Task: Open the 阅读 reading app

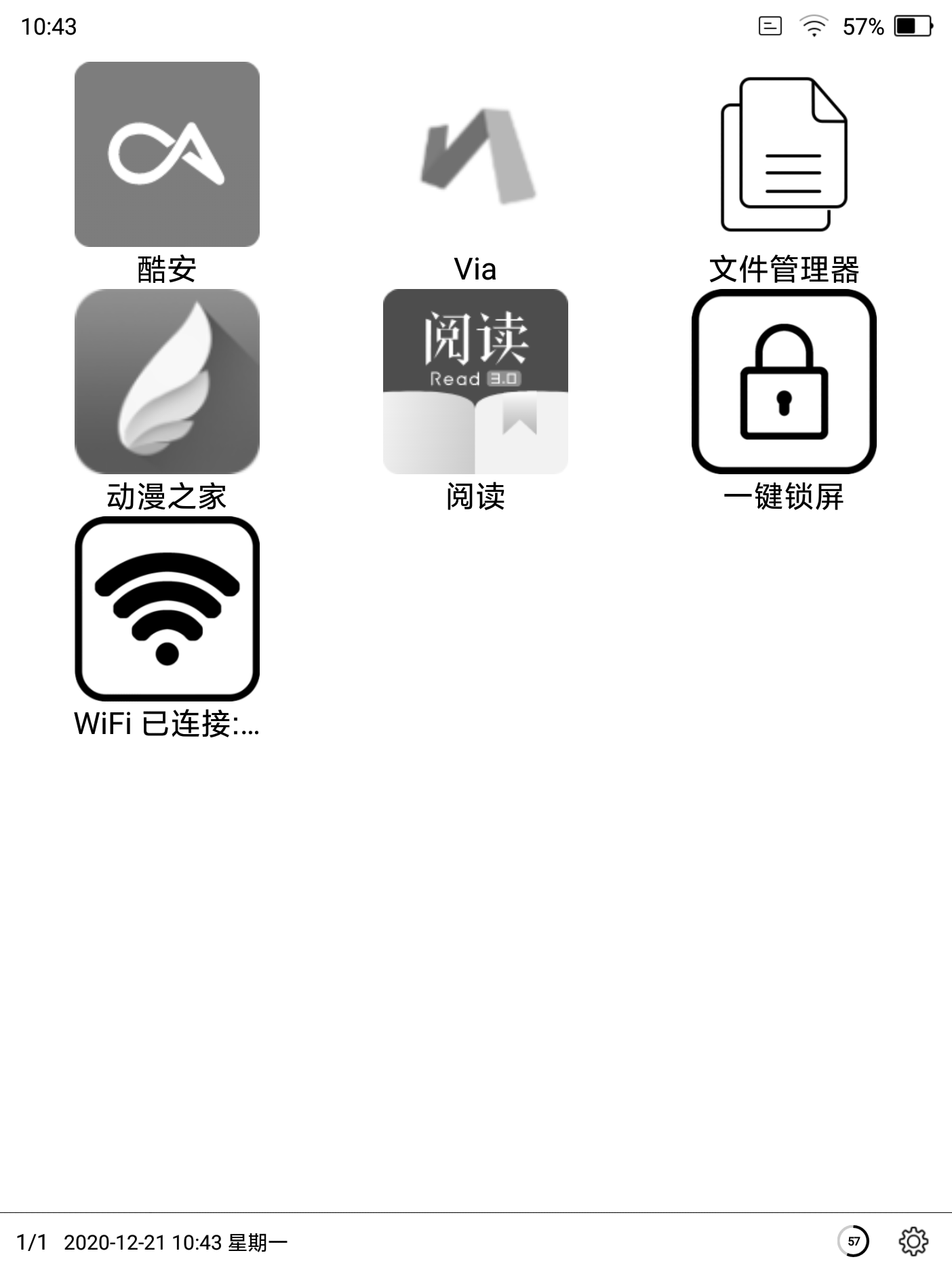Action: pyautogui.click(x=475, y=382)
